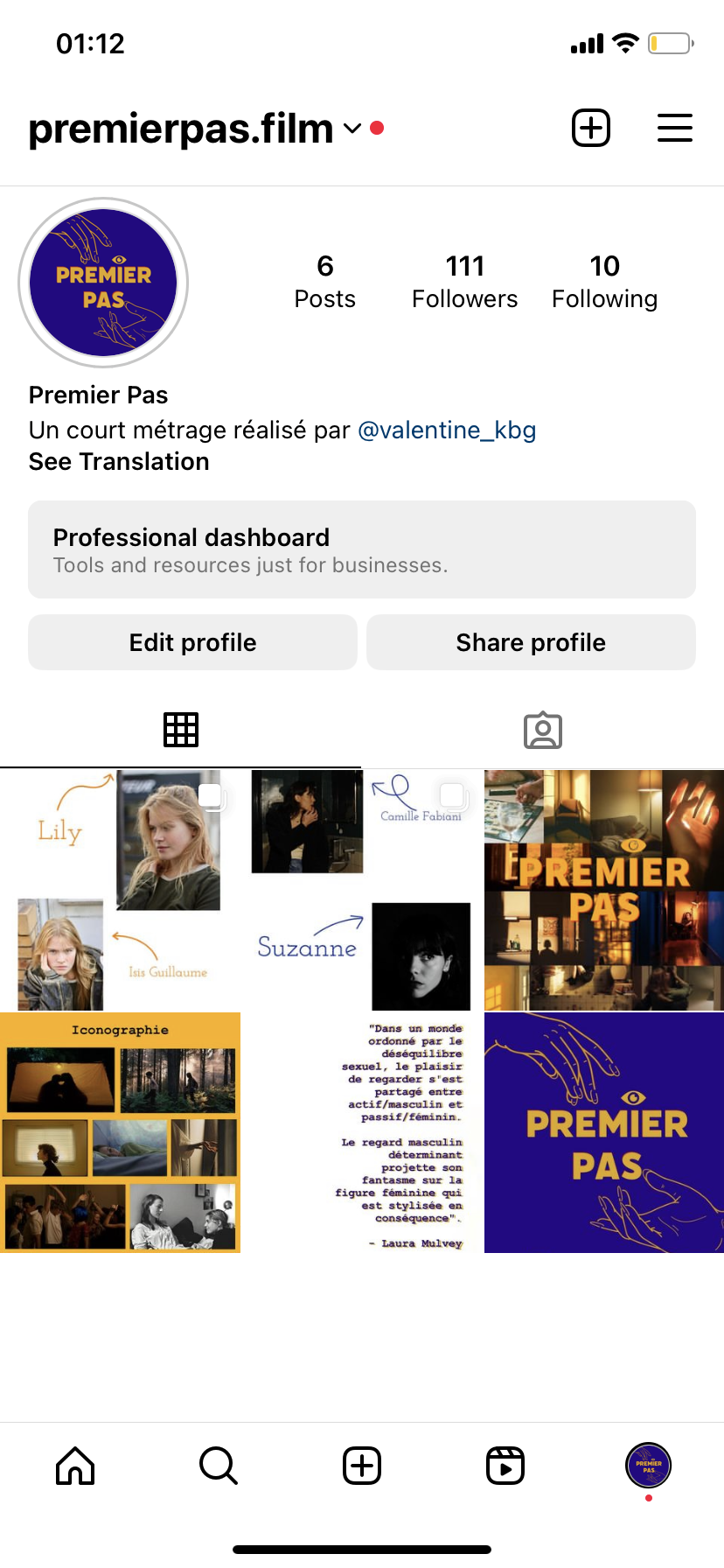Tap See Translation for the bio
Viewport: 724px width, 1568px height.
119,462
